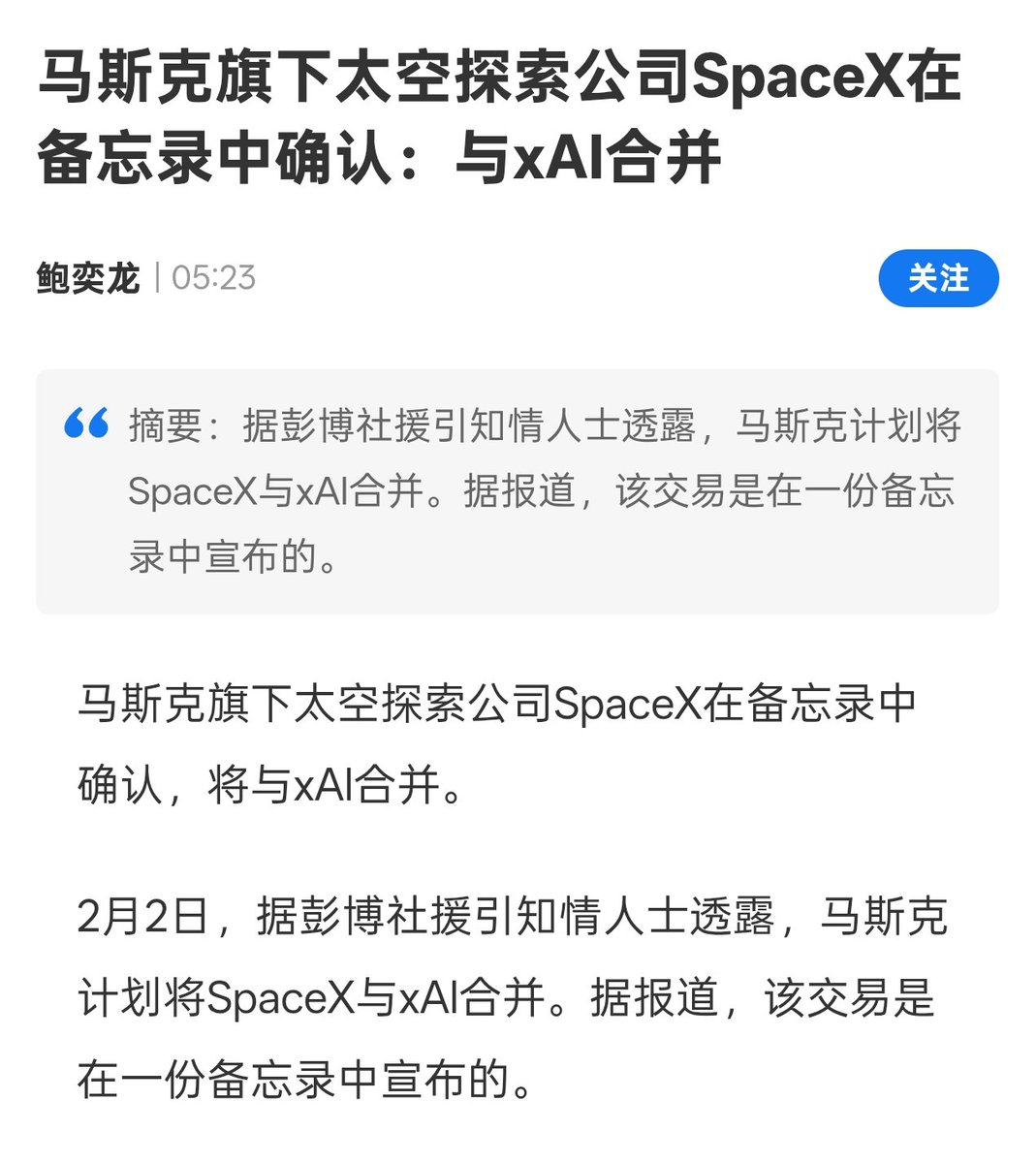Follow author 鲍奕龙 with the 关注 button
This screenshot has width=1036, height=1163.
pos(937,278)
